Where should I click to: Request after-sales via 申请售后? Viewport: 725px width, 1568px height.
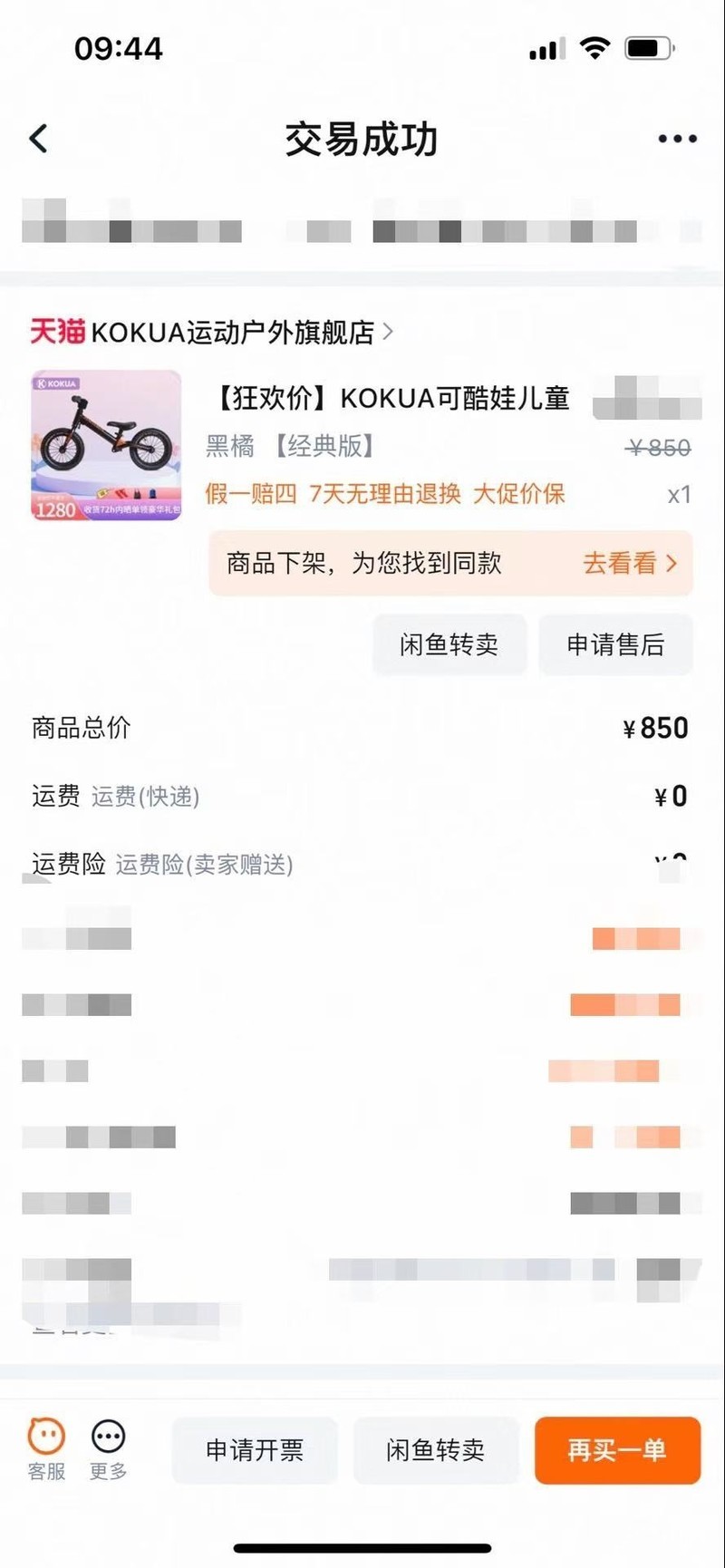(615, 644)
